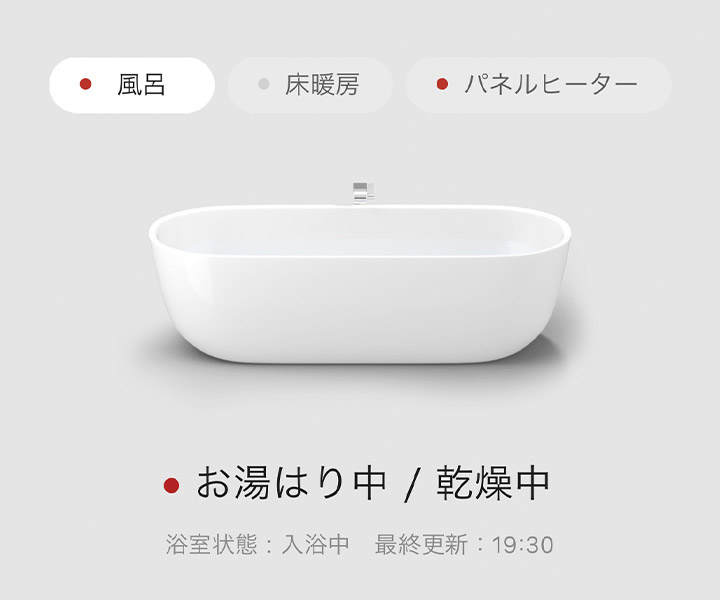
Task: Select the 風呂 tab
Action: pyautogui.click(x=132, y=85)
